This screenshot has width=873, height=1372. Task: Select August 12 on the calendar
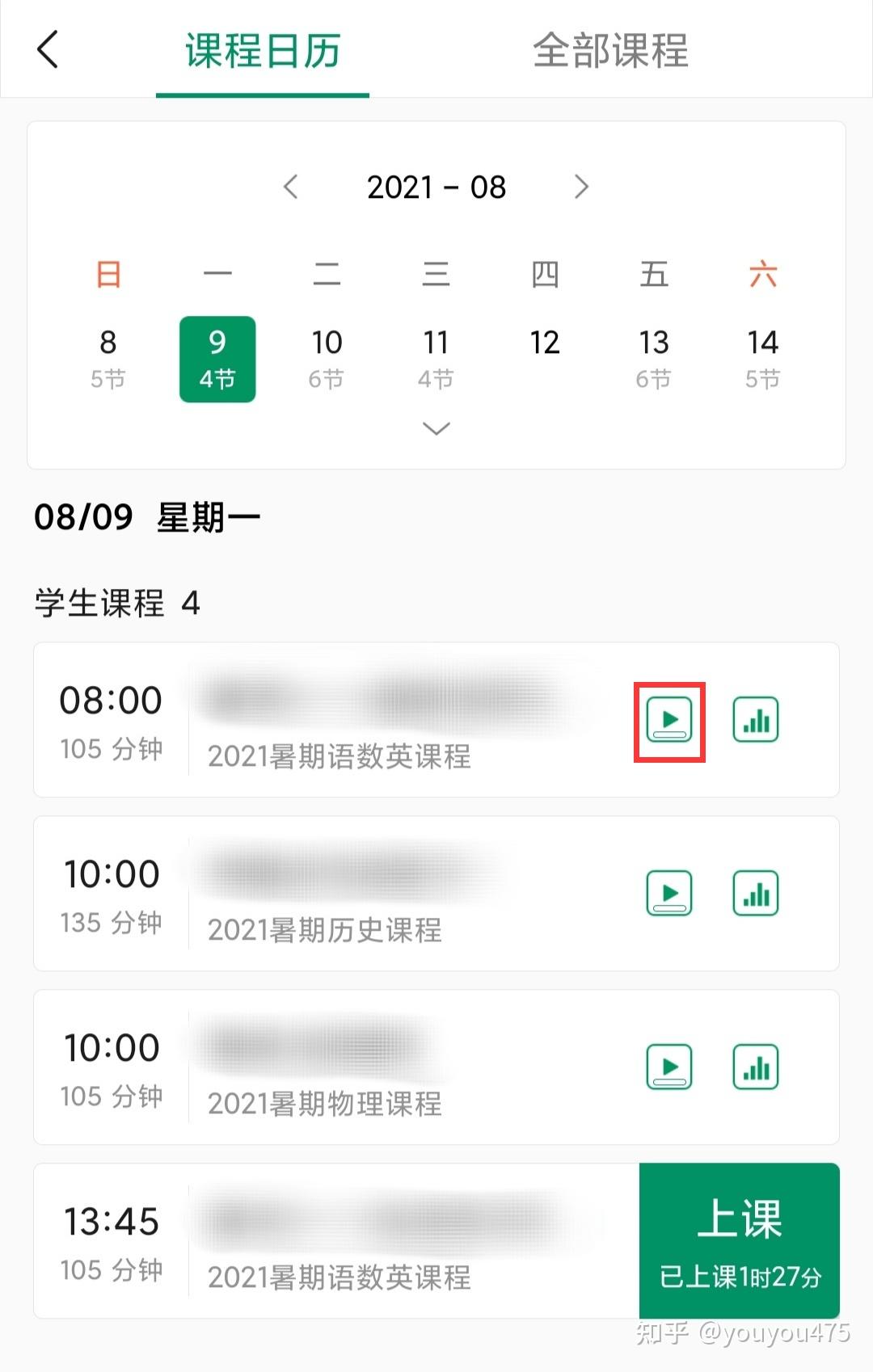[x=545, y=343]
